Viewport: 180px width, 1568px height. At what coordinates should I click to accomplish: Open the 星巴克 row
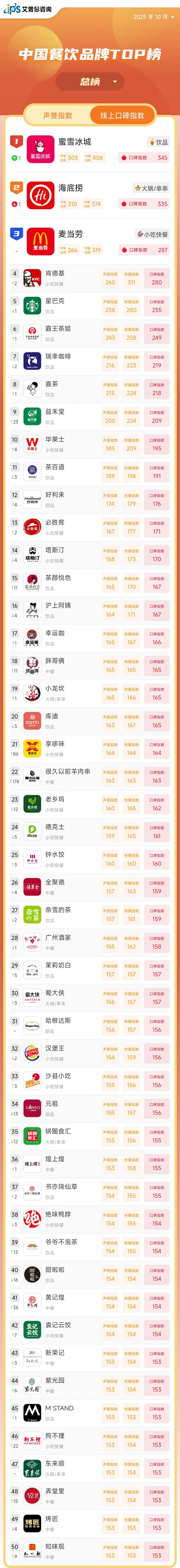pos(90,306)
